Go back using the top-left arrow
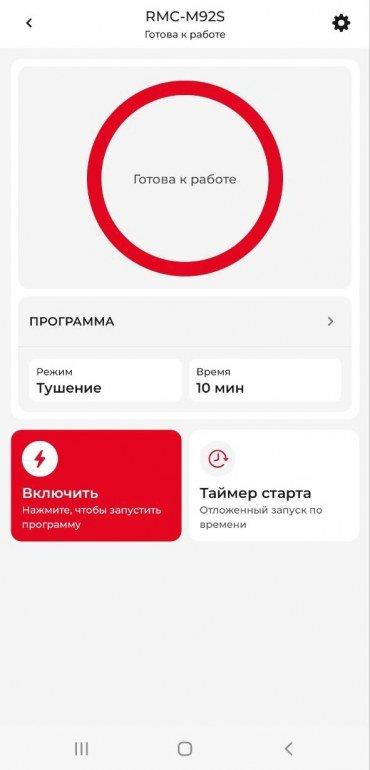Image resolution: width=370 pixels, height=770 pixels. pos(29,23)
